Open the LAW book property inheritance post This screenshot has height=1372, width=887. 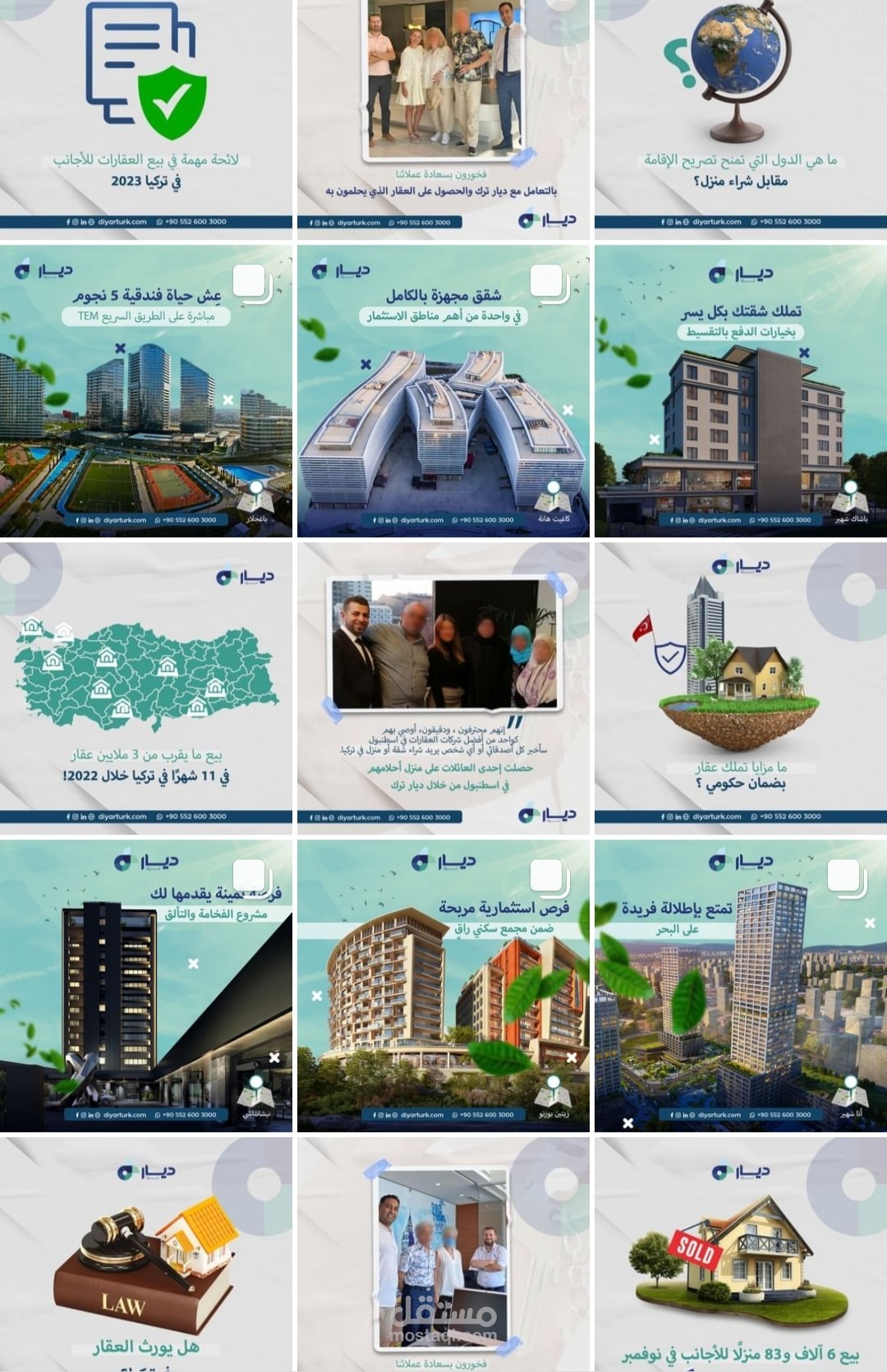click(x=146, y=1255)
